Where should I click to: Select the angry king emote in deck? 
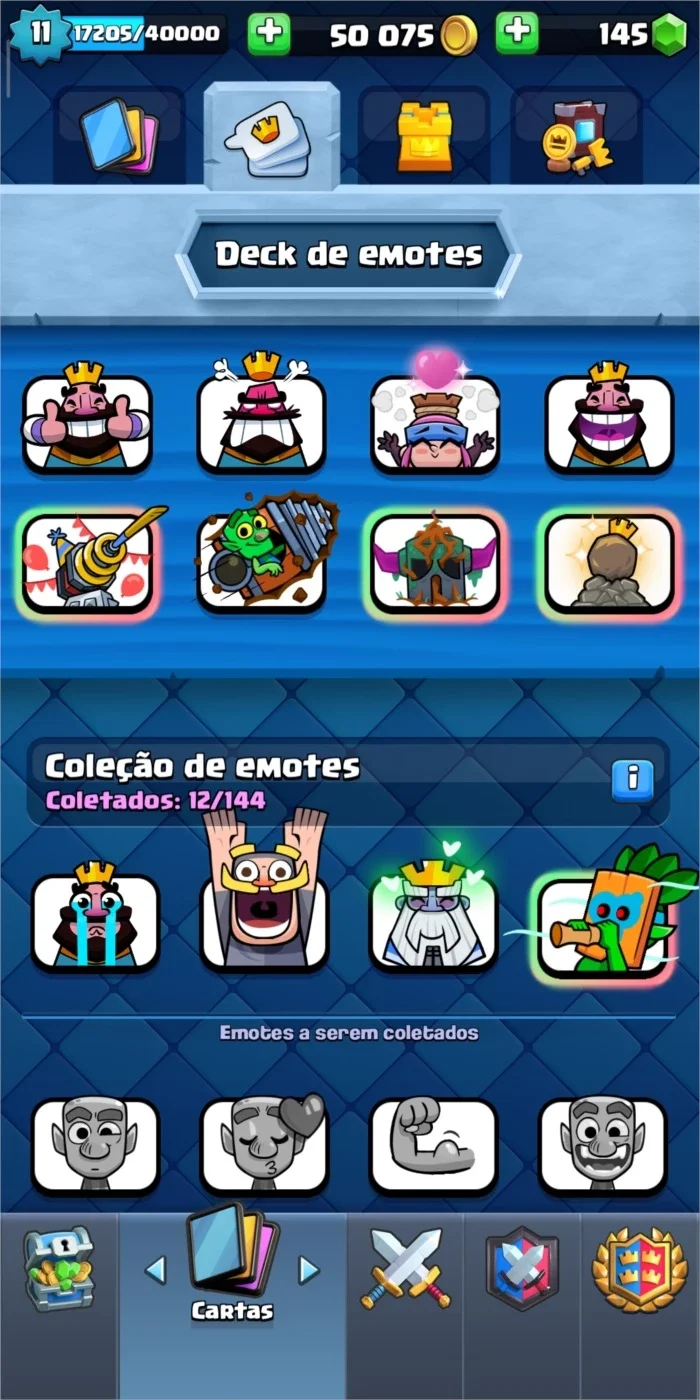pyautogui.click(x=262, y=414)
